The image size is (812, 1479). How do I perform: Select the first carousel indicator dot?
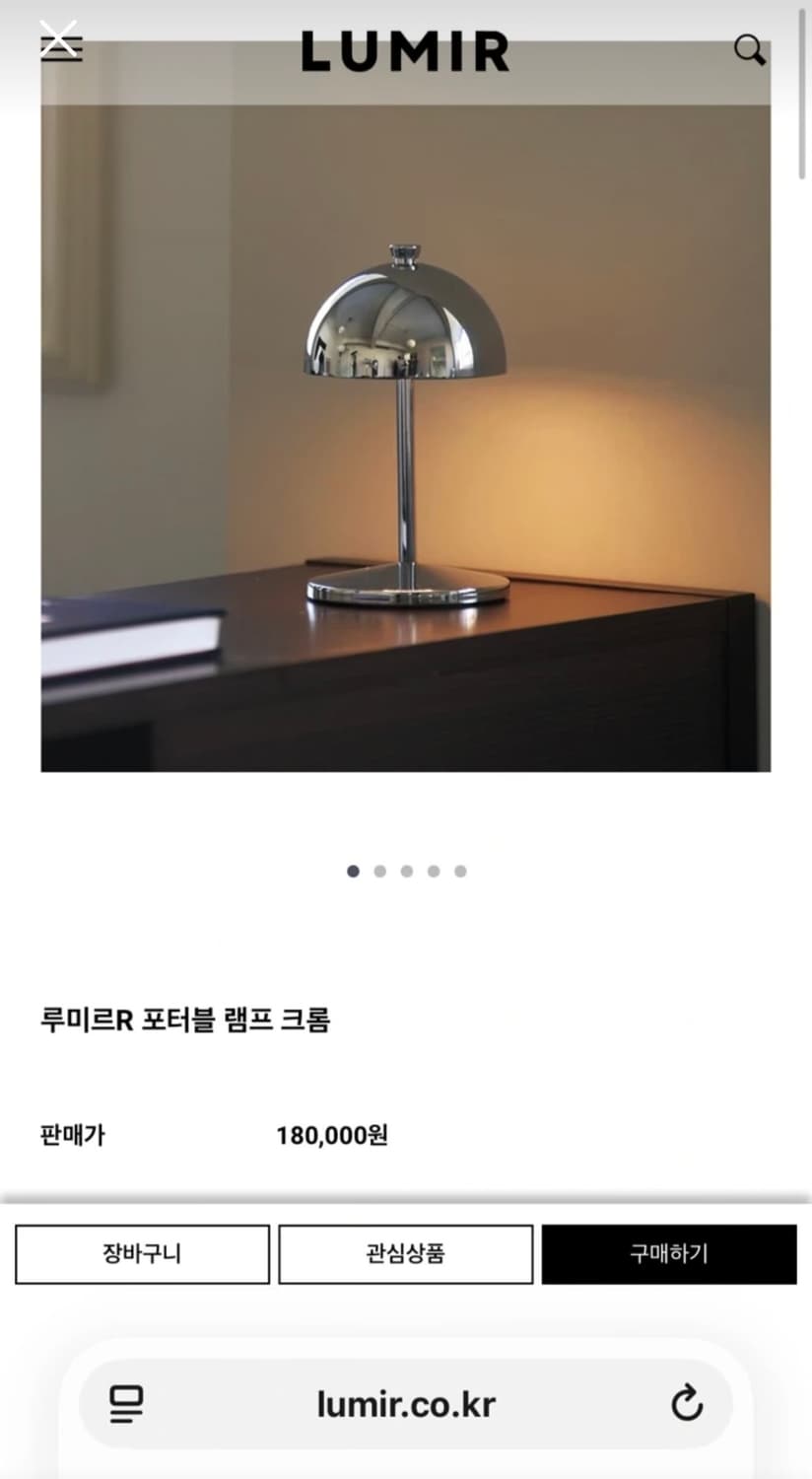pos(353,871)
